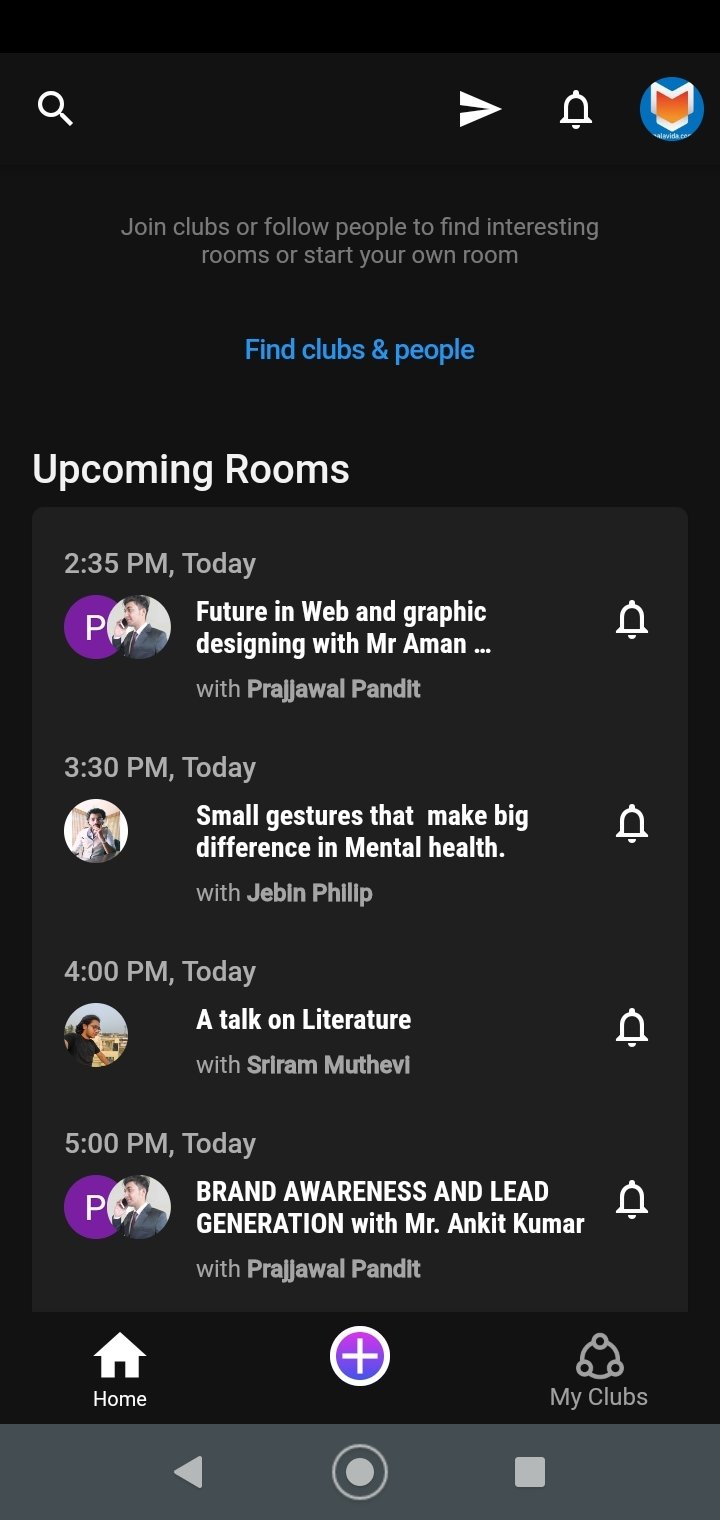The height and width of the screenshot is (1520, 720).
Task: Set reminder bell for Brand Awareness room
Action: [x=632, y=1199]
